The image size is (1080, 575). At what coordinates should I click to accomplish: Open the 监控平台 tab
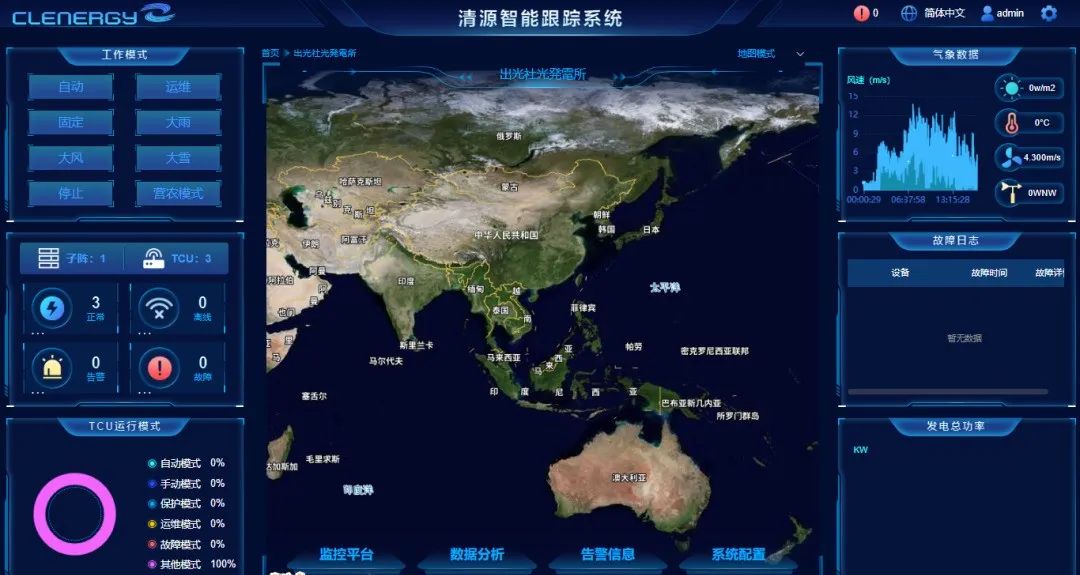coord(346,554)
